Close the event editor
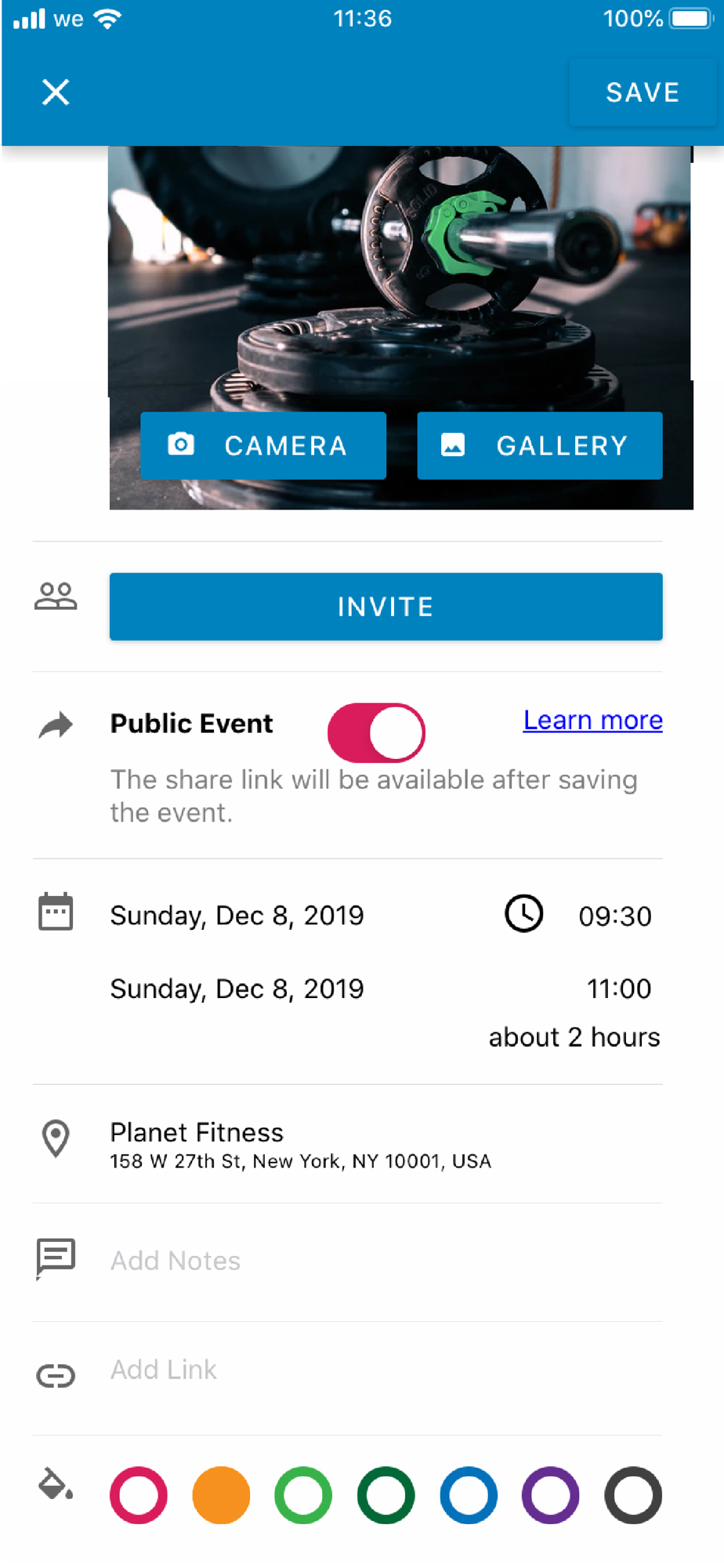 point(56,92)
